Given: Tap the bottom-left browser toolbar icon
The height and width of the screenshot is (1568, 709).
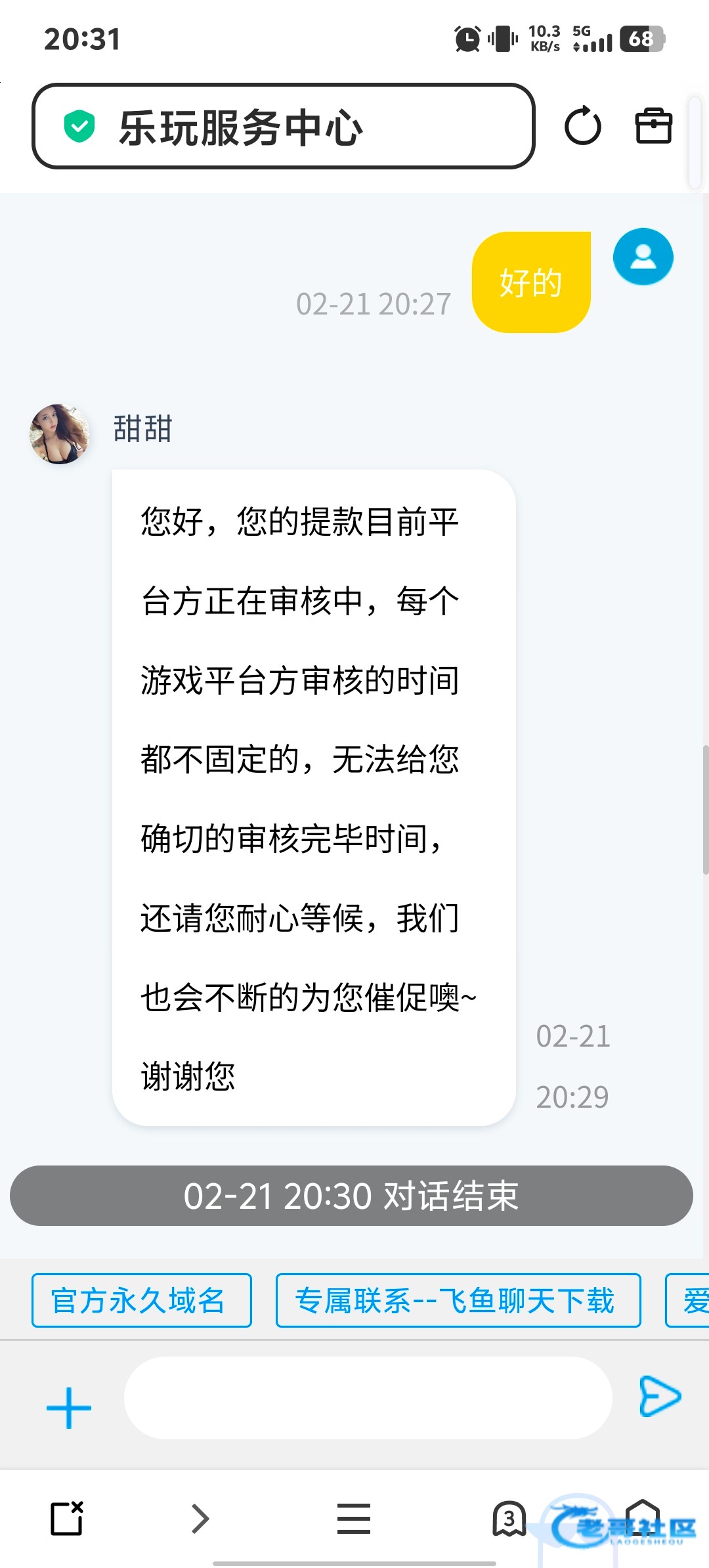Looking at the screenshot, I should click(x=67, y=1518).
